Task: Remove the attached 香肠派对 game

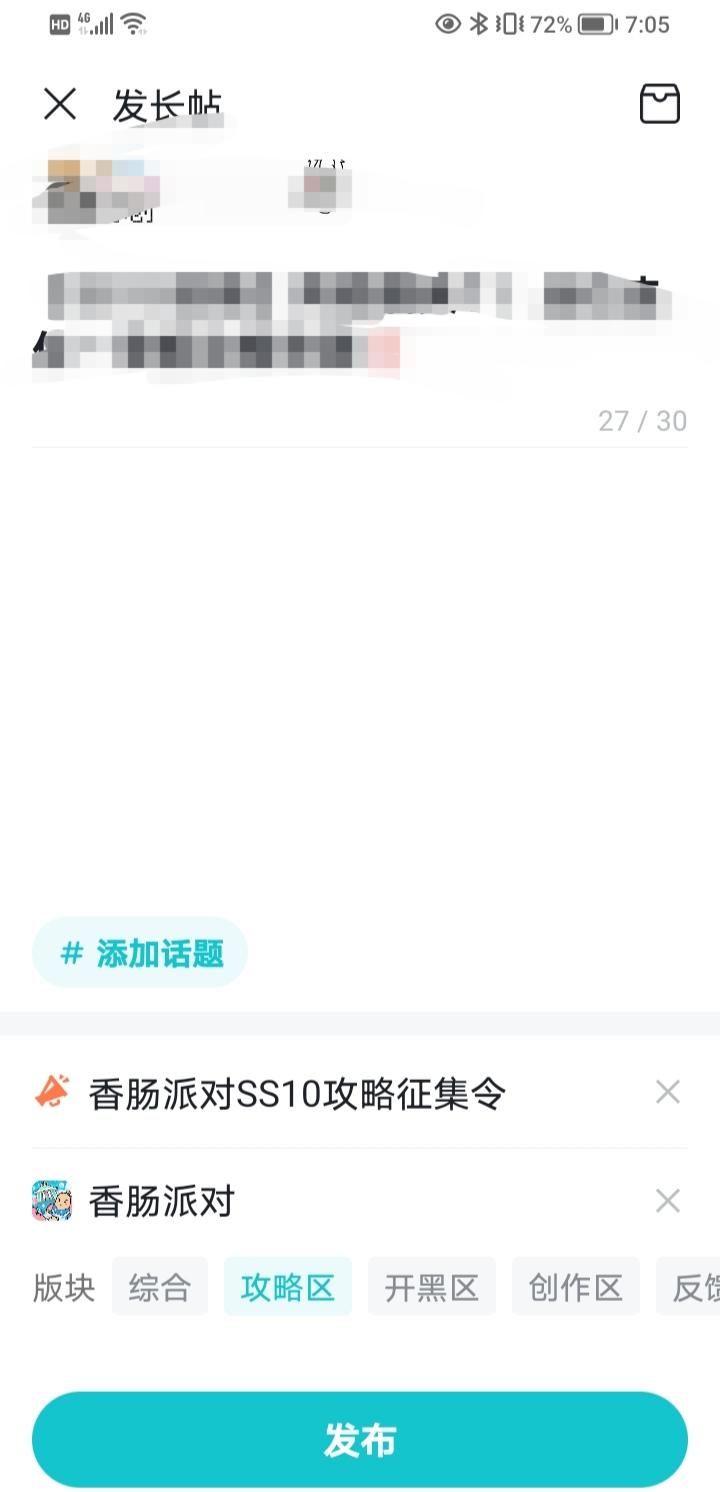Action: click(667, 1201)
